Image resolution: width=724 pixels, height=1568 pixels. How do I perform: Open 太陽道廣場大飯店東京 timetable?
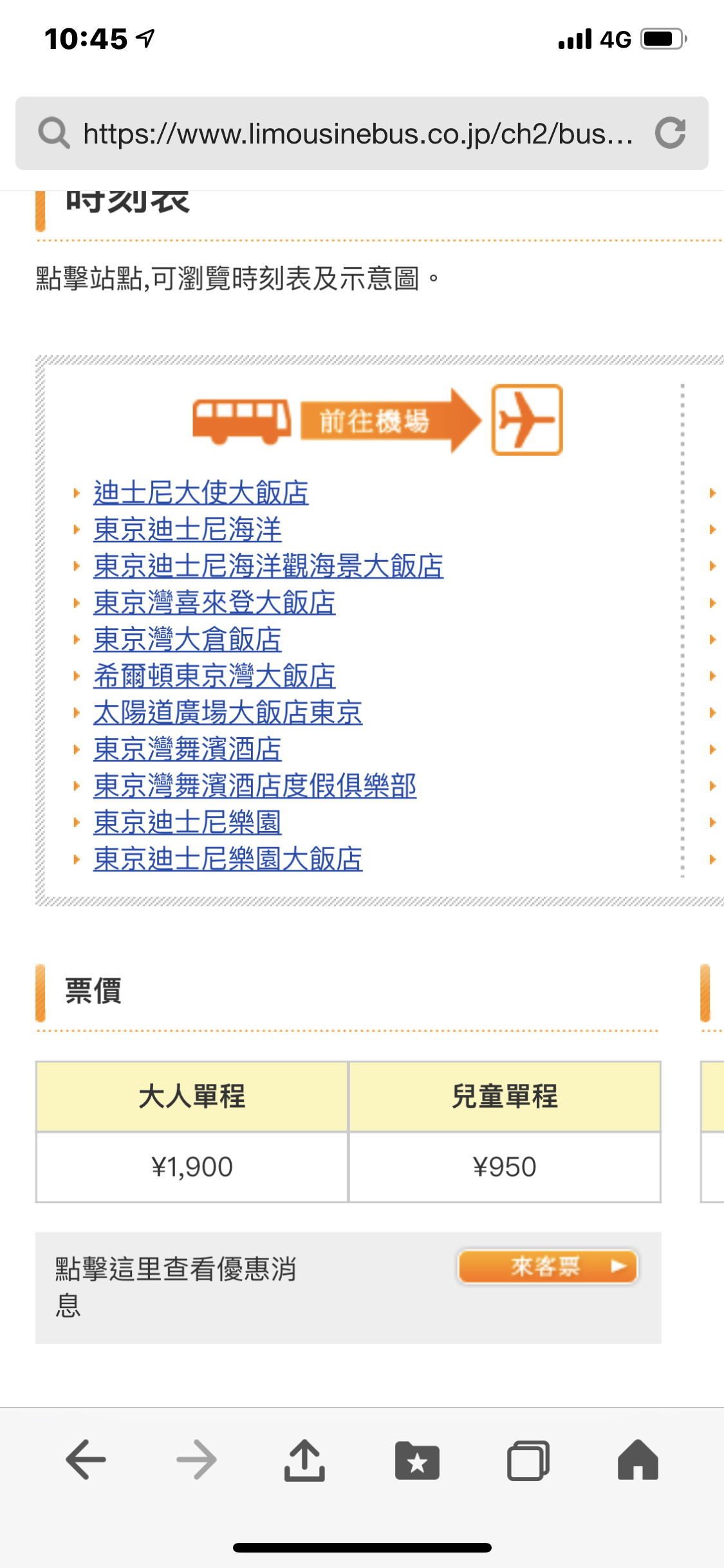click(x=228, y=713)
